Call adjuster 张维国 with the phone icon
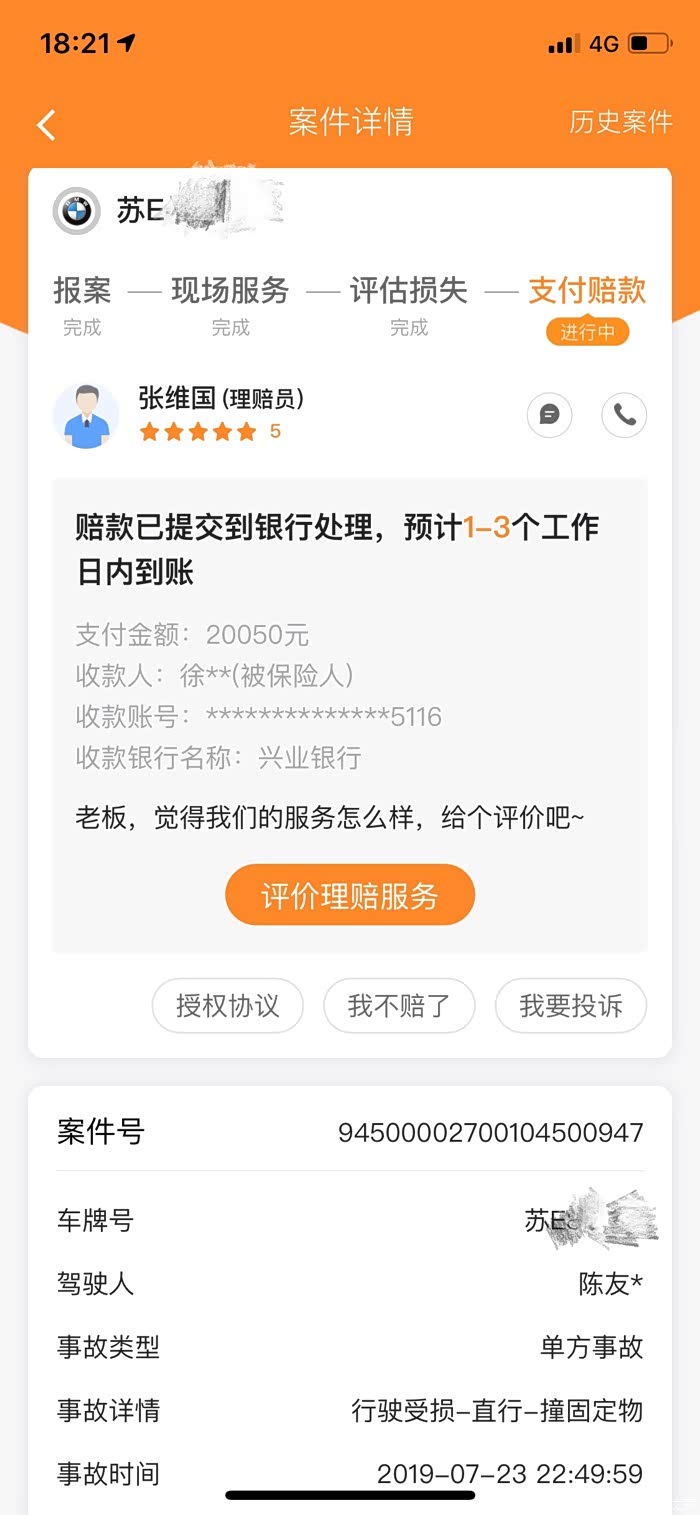This screenshot has width=700, height=1515. pyautogui.click(x=624, y=414)
